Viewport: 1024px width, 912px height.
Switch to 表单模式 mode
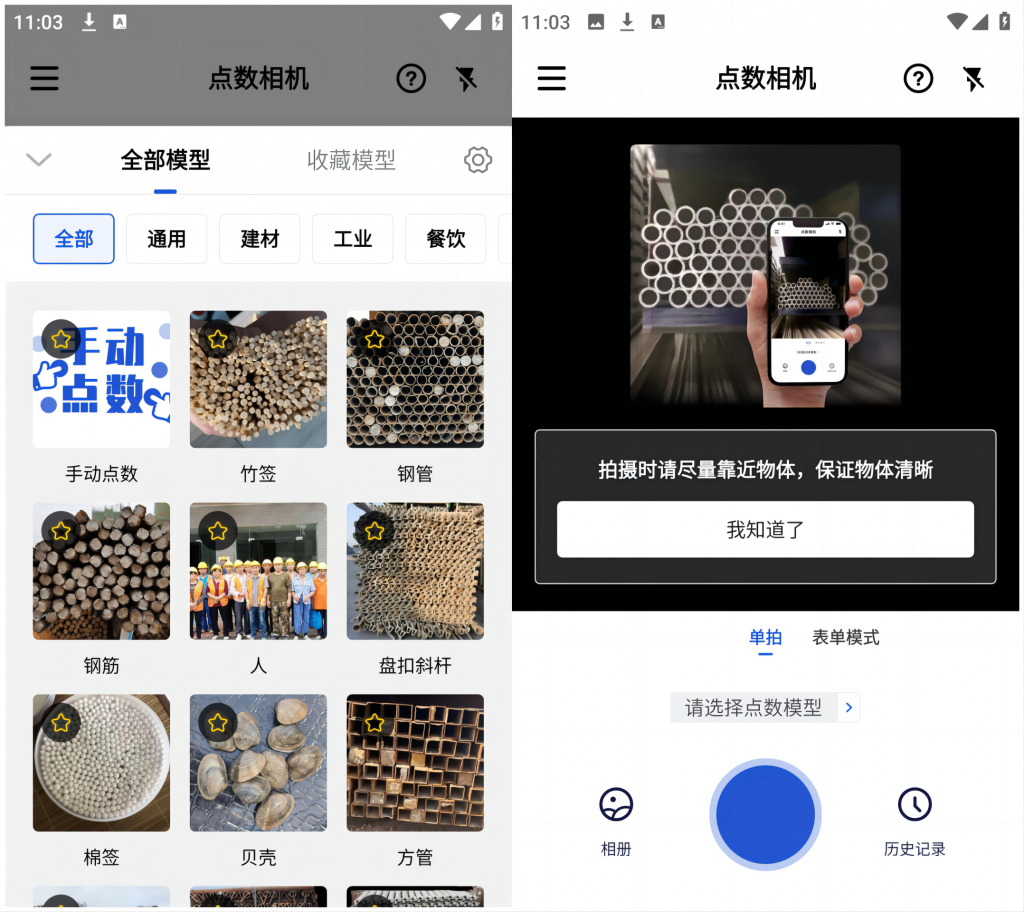pos(846,637)
